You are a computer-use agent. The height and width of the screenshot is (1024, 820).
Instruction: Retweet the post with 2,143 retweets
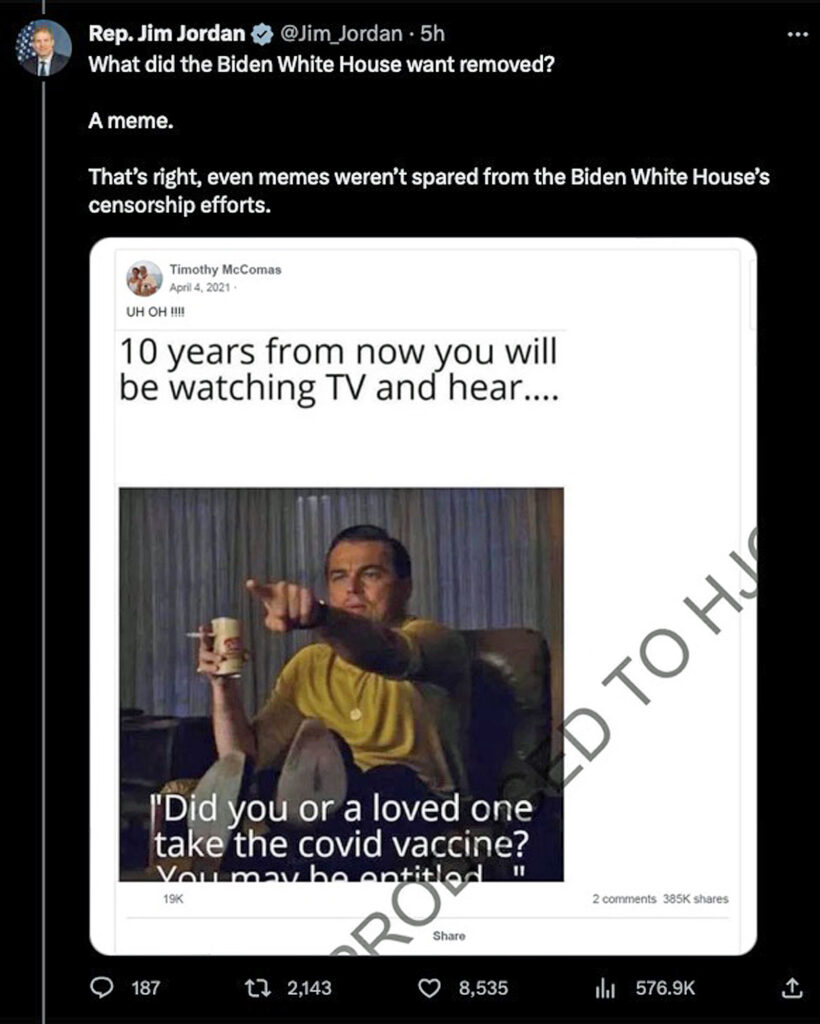(256, 988)
